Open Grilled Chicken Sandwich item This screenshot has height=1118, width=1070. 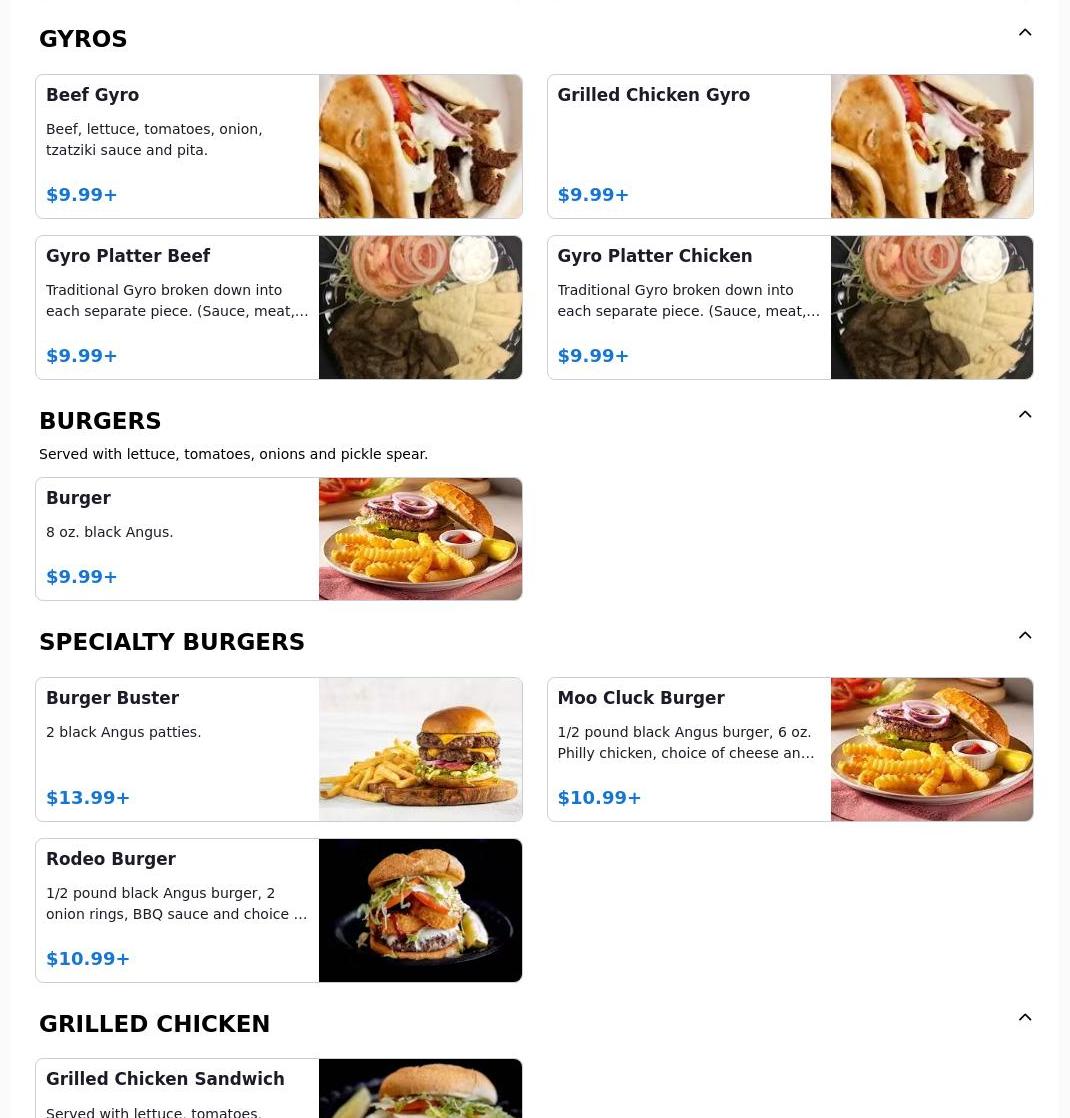(278, 1088)
